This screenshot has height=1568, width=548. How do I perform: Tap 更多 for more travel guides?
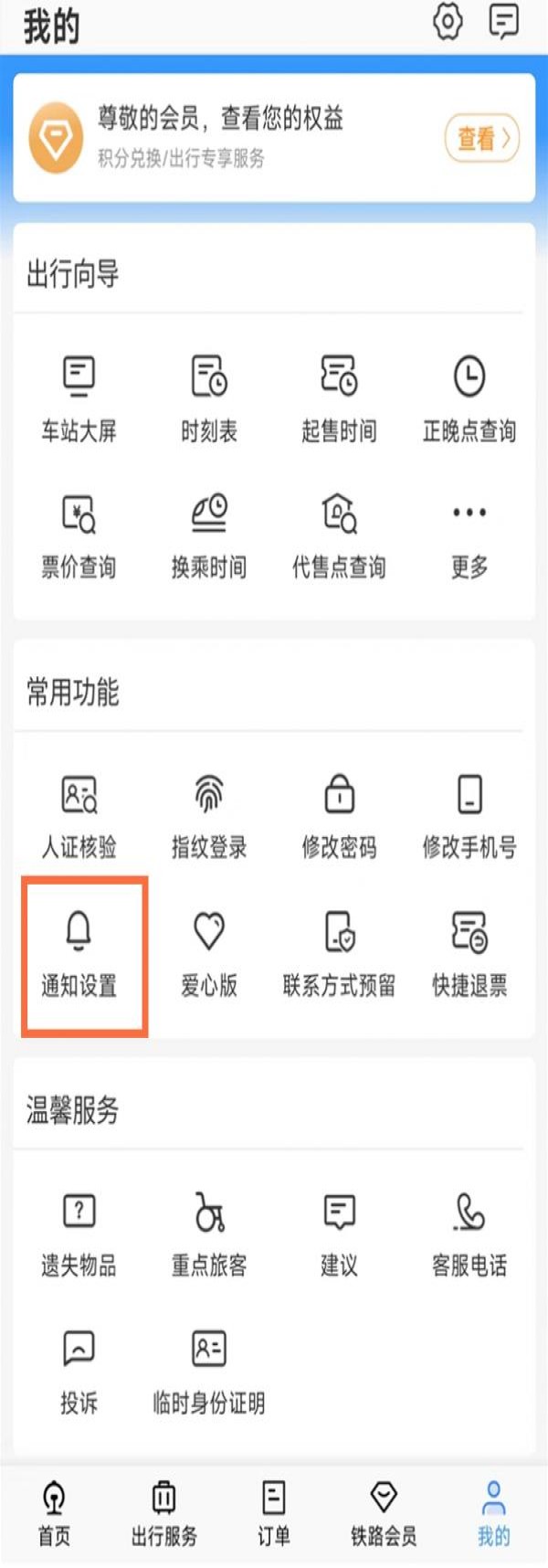(469, 535)
